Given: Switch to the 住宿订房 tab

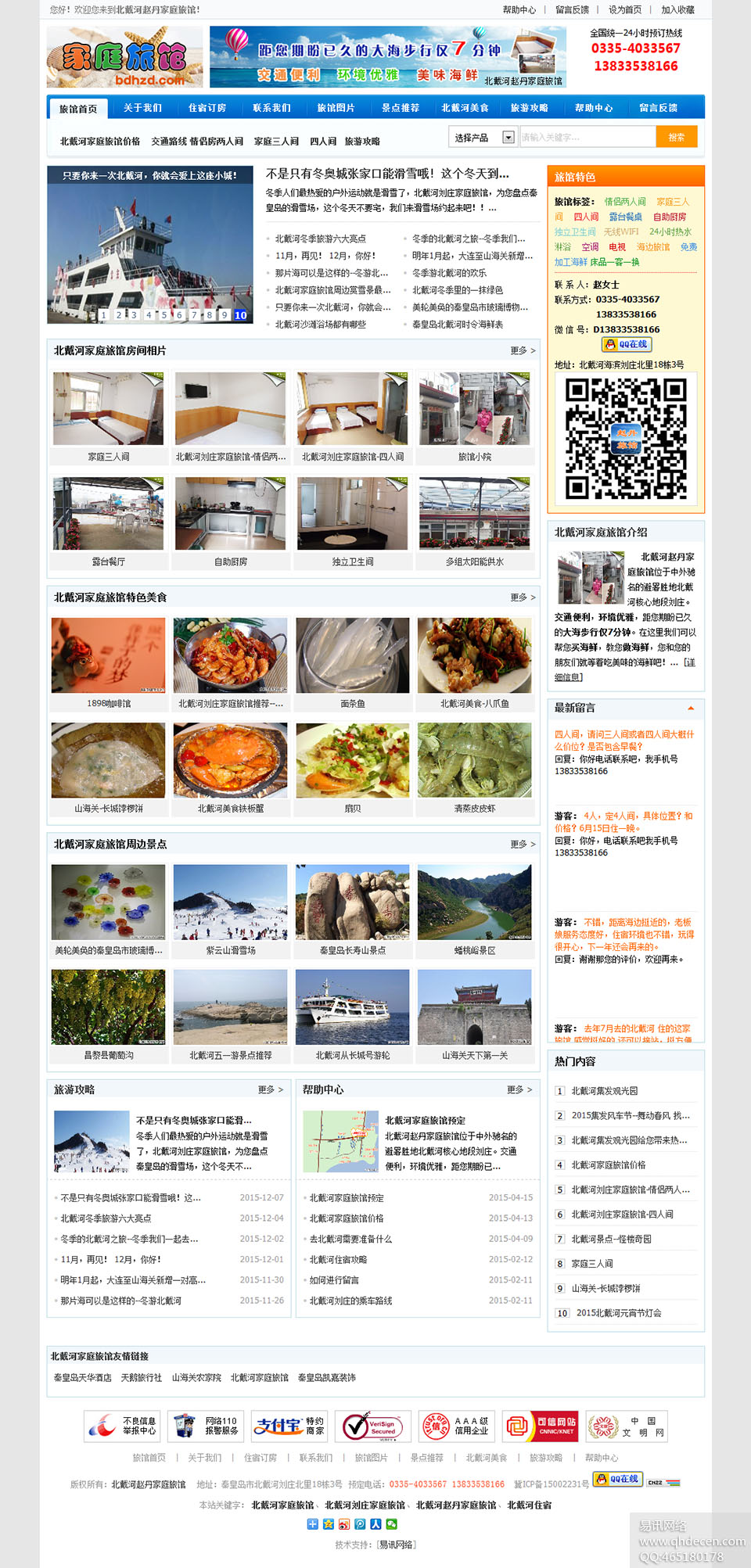Looking at the screenshot, I should point(207,108).
